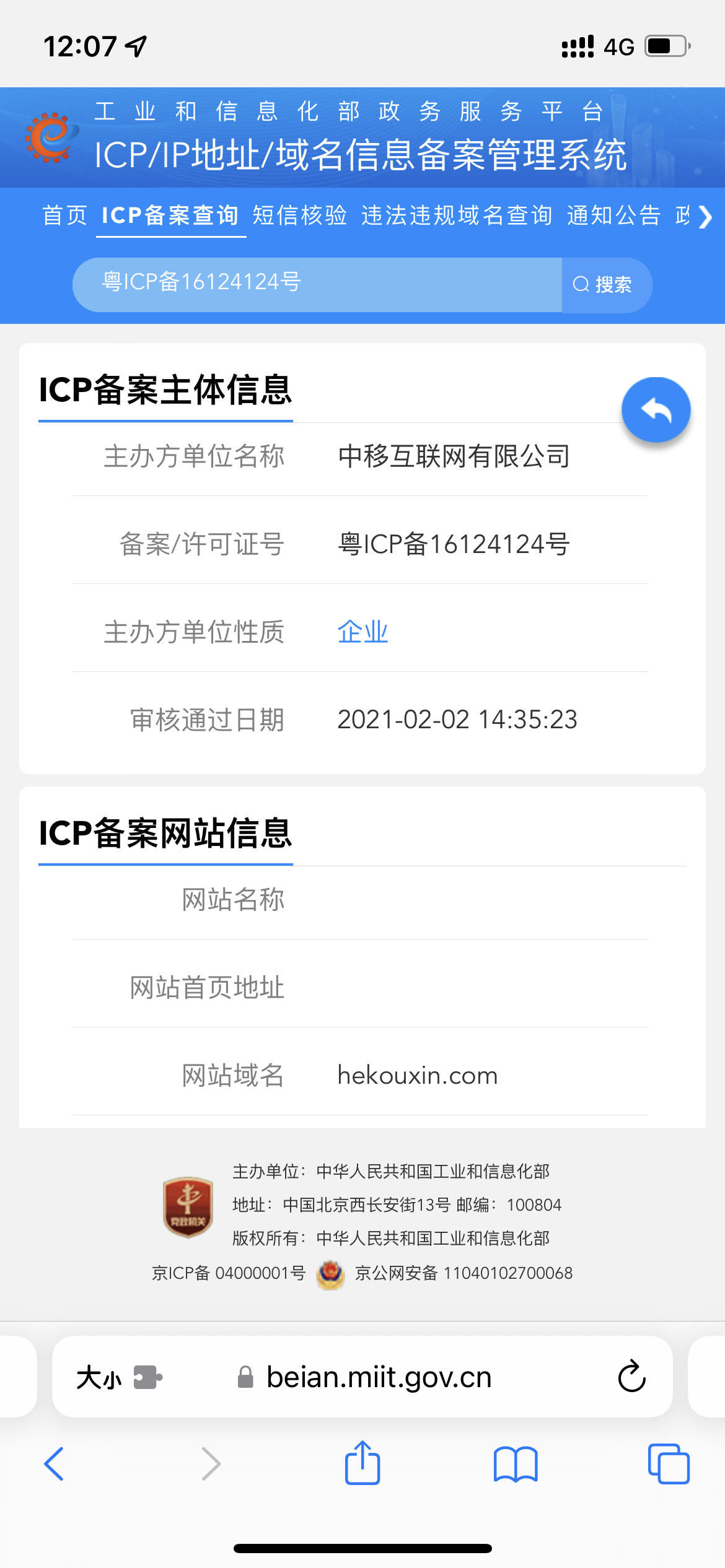This screenshot has height=1568, width=725.
Task: Open the 企业 unit type link
Action: [x=362, y=632]
